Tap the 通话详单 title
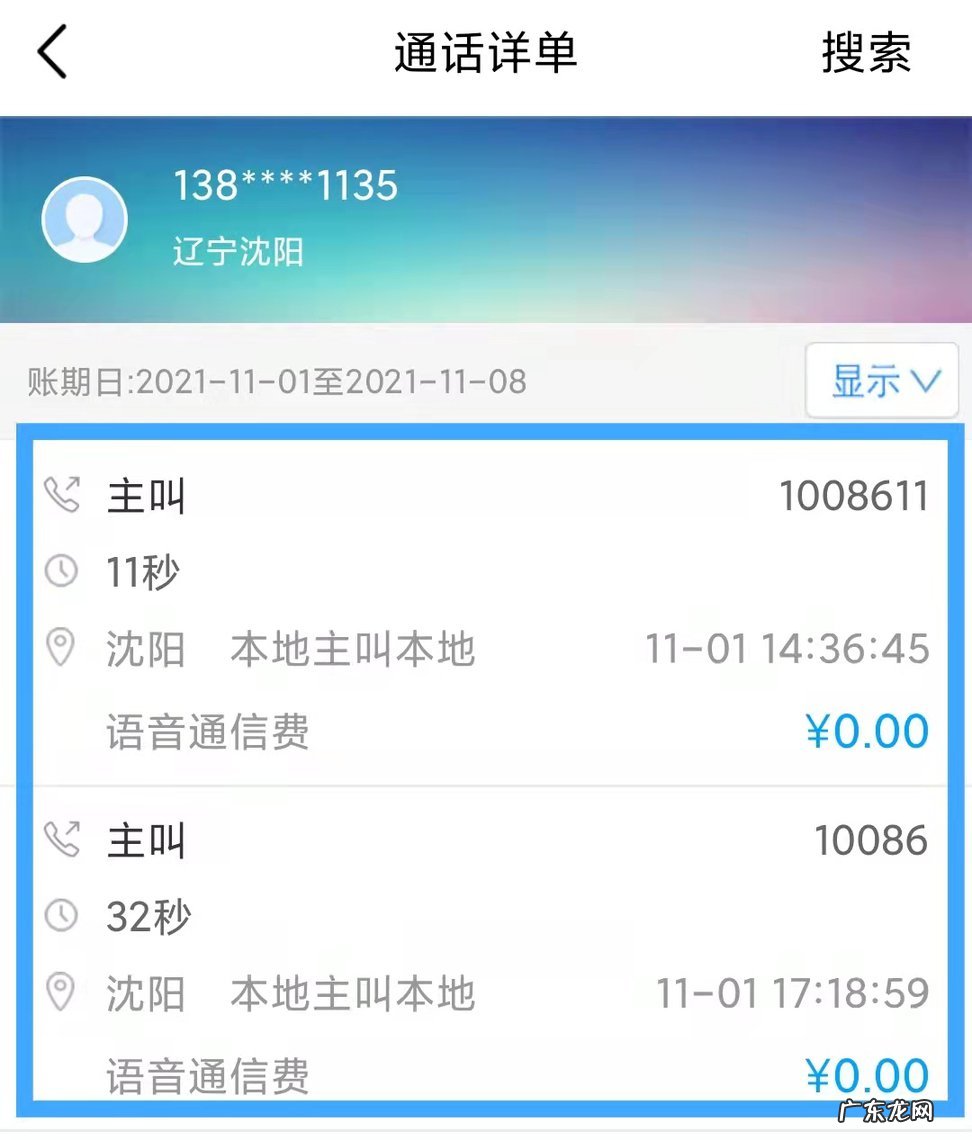This screenshot has width=972, height=1140. coord(486,55)
